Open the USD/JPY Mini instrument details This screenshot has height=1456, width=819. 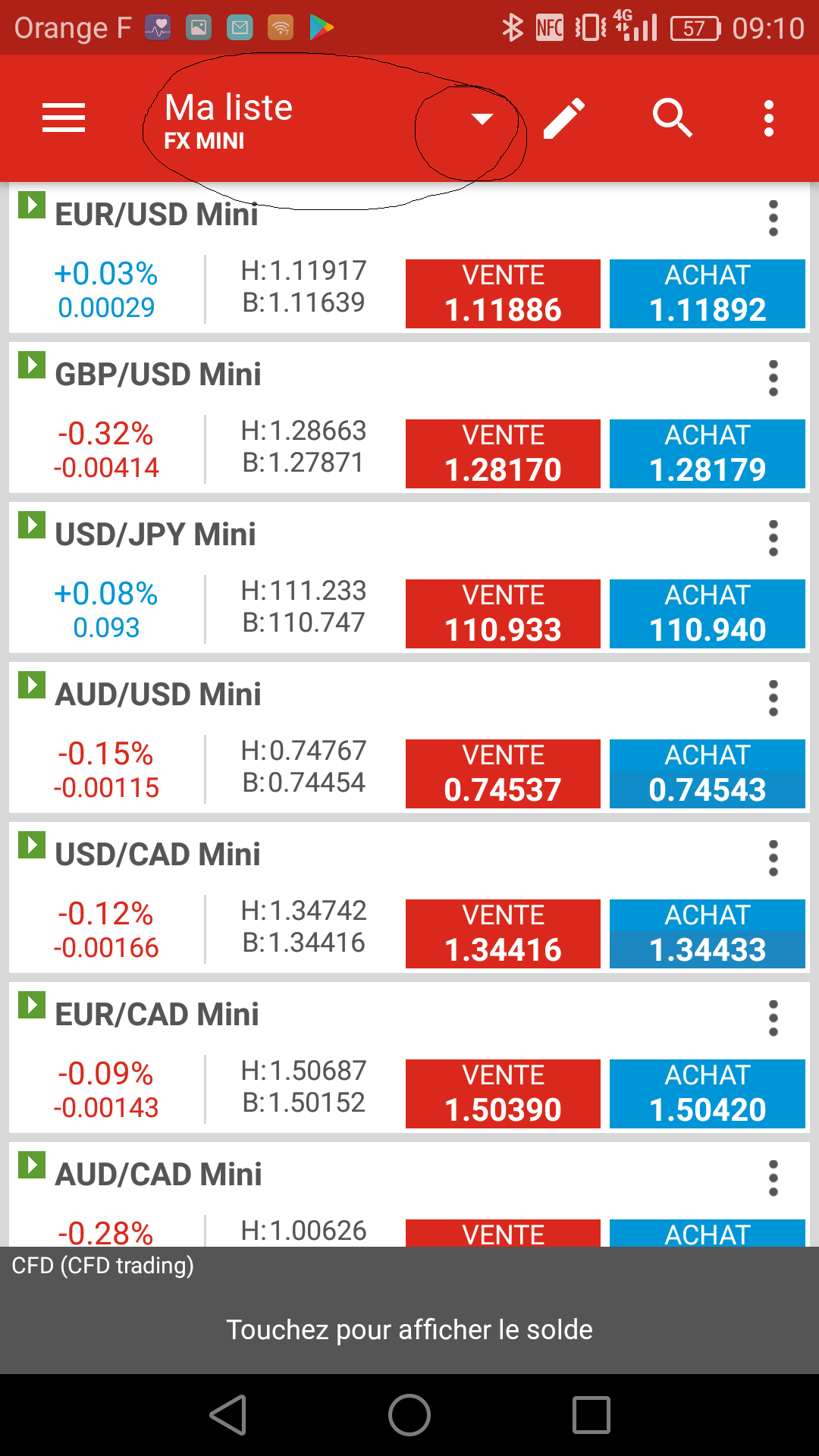[155, 535]
